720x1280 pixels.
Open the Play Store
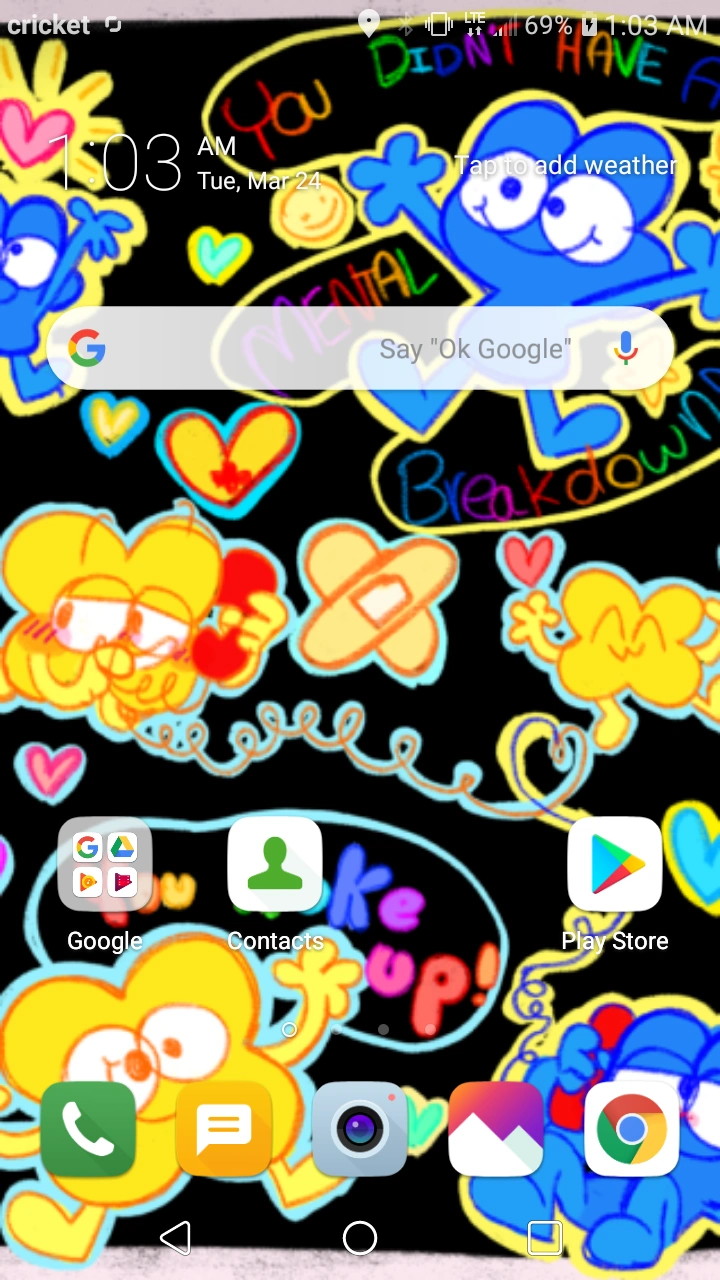click(615, 864)
